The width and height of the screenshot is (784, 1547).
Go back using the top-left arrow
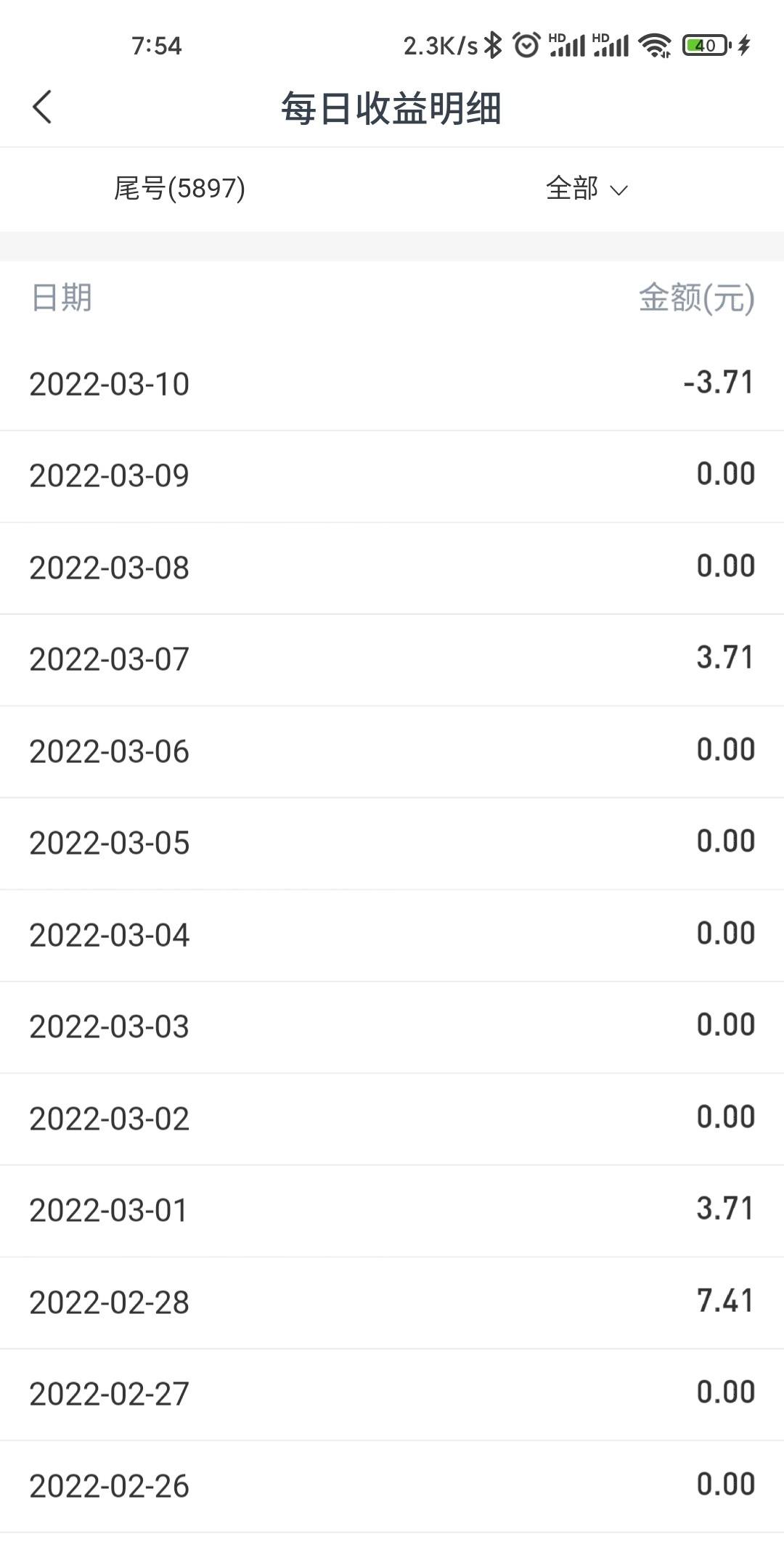[42, 107]
